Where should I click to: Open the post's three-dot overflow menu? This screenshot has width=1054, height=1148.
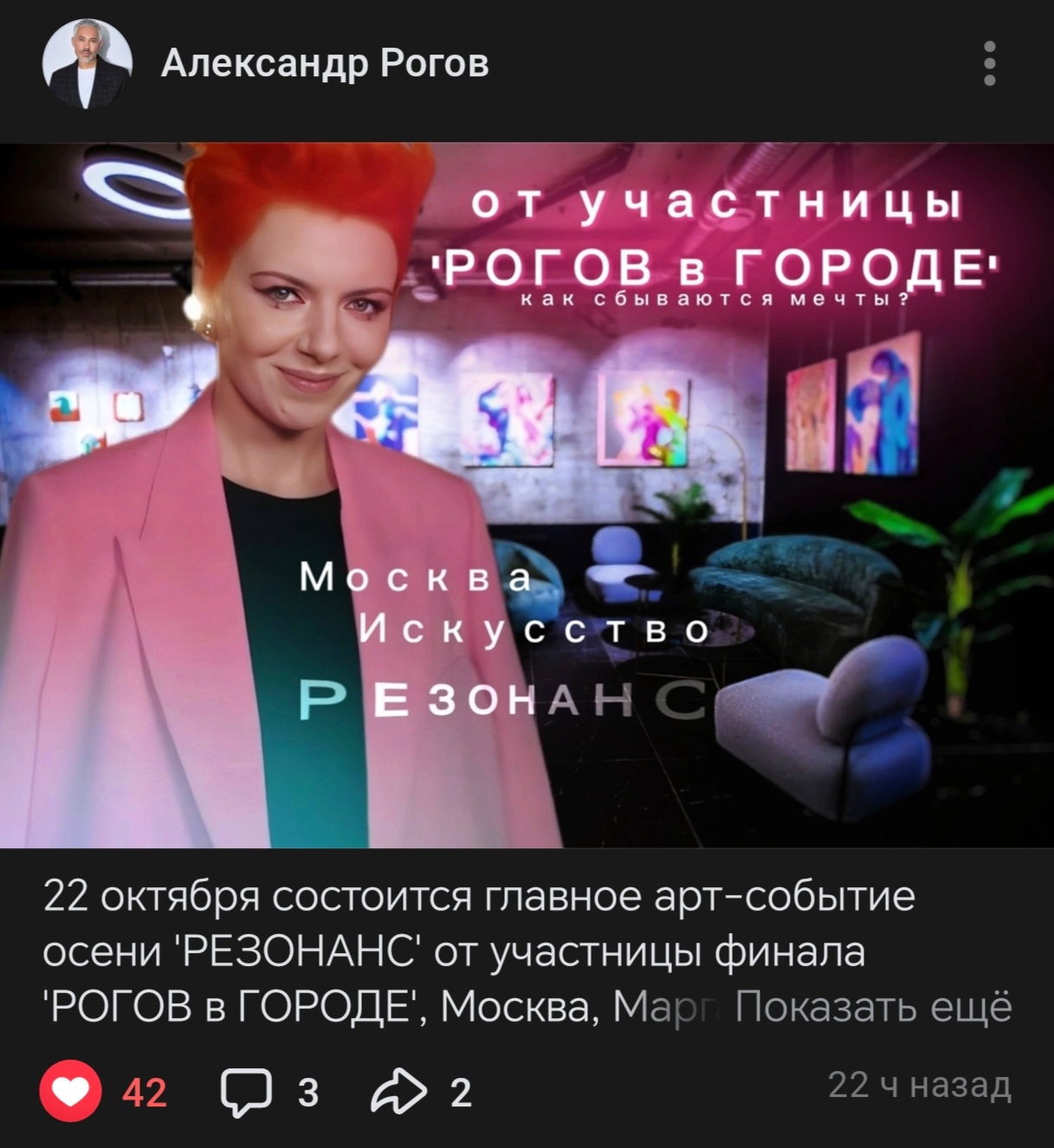tap(990, 63)
